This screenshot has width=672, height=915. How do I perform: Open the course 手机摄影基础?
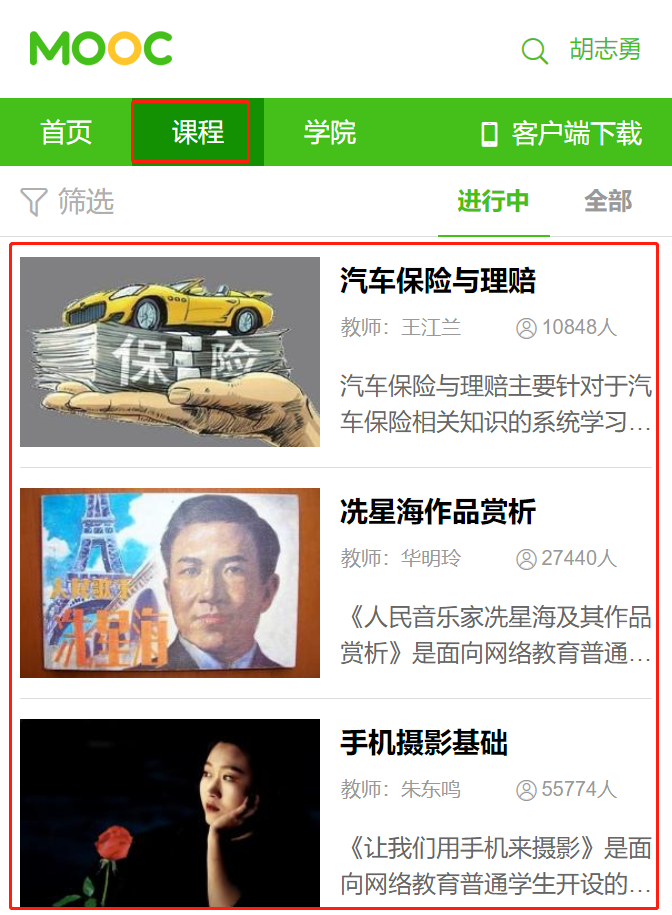[x=424, y=743]
